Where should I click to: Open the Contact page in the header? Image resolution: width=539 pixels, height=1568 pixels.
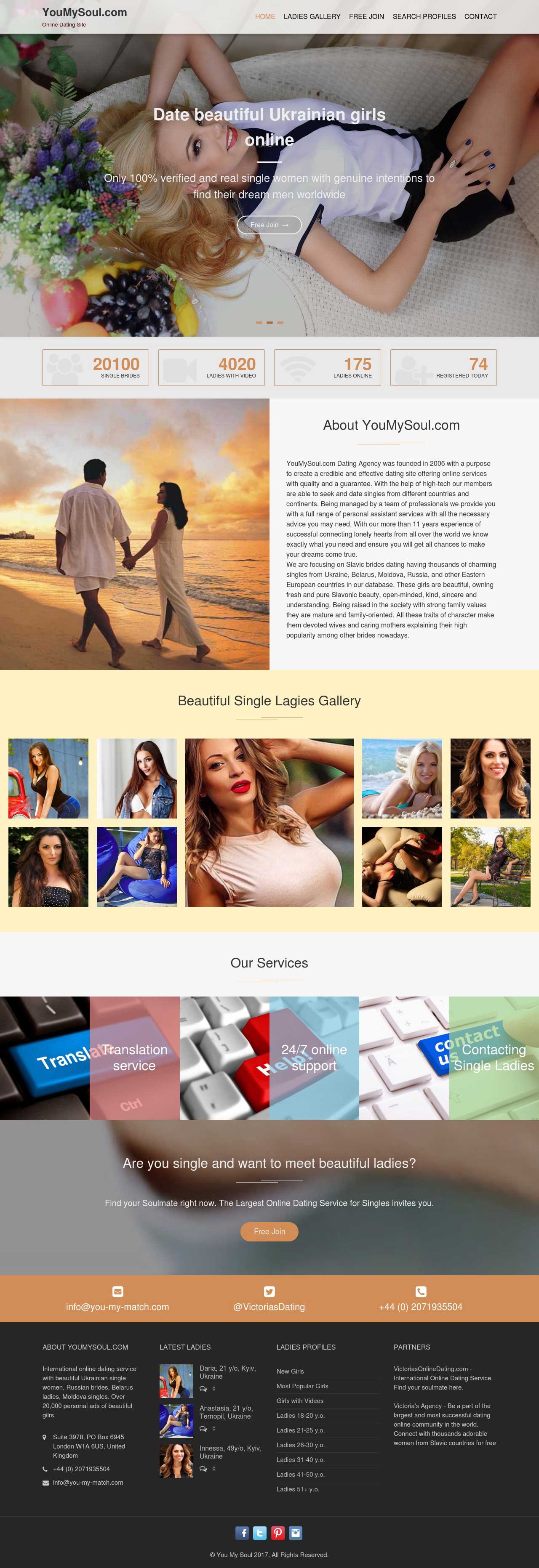pyautogui.click(x=480, y=16)
